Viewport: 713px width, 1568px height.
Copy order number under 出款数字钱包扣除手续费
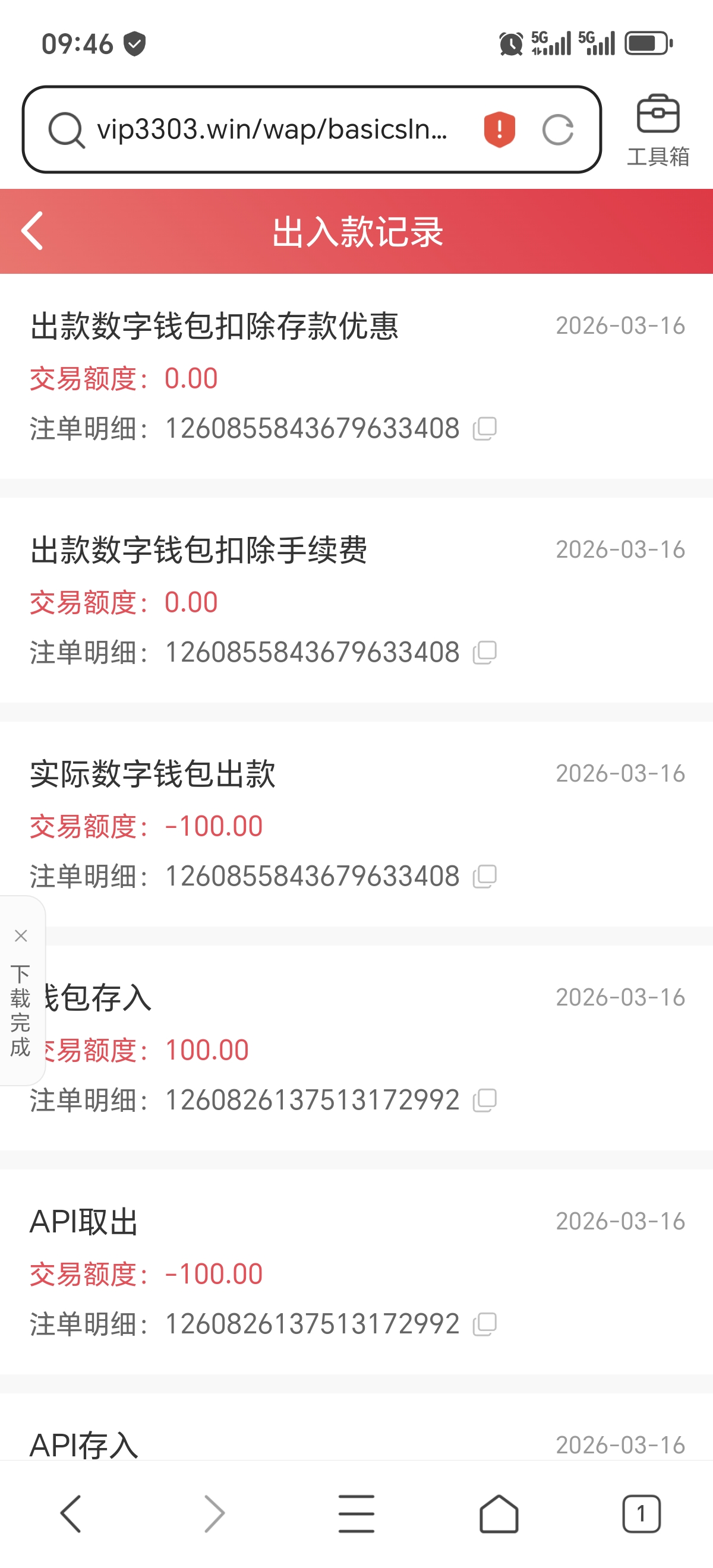(485, 653)
